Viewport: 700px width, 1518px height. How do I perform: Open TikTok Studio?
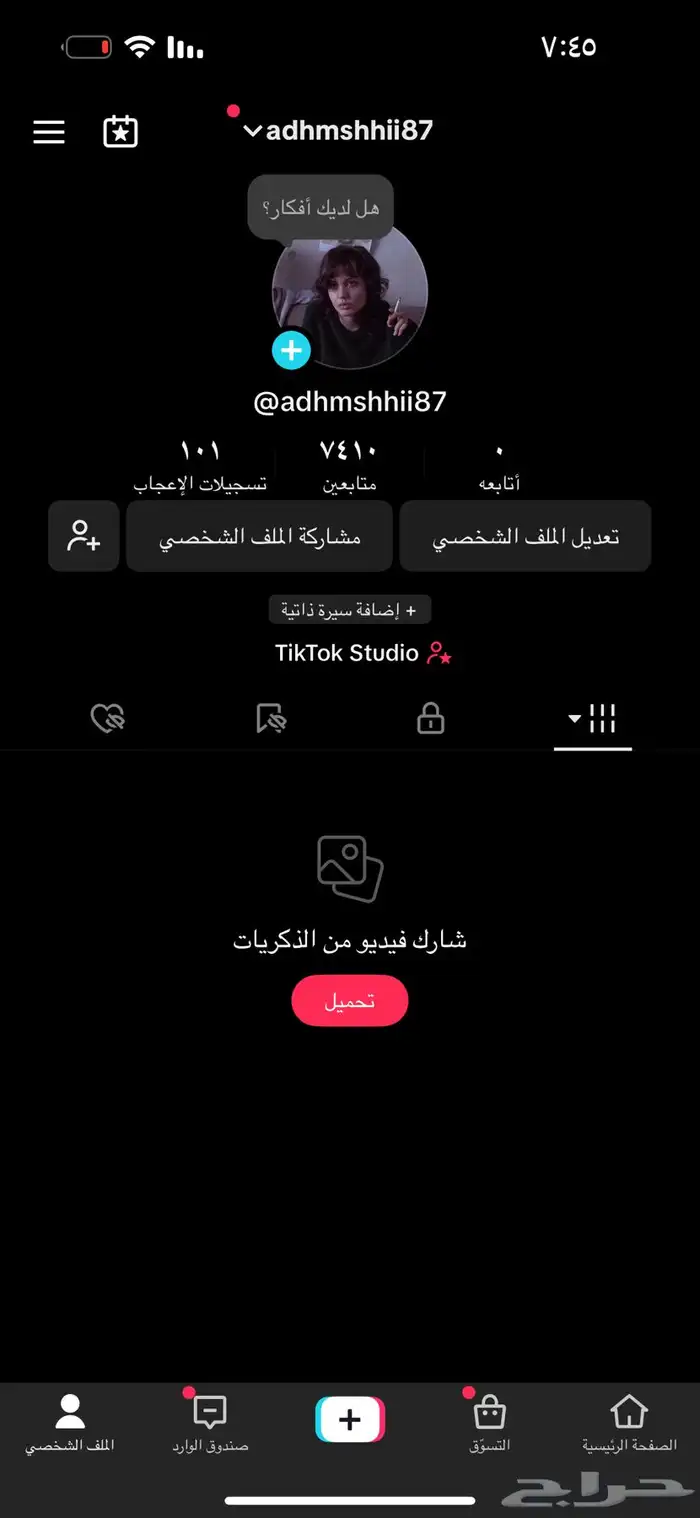click(x=362, y=654)
